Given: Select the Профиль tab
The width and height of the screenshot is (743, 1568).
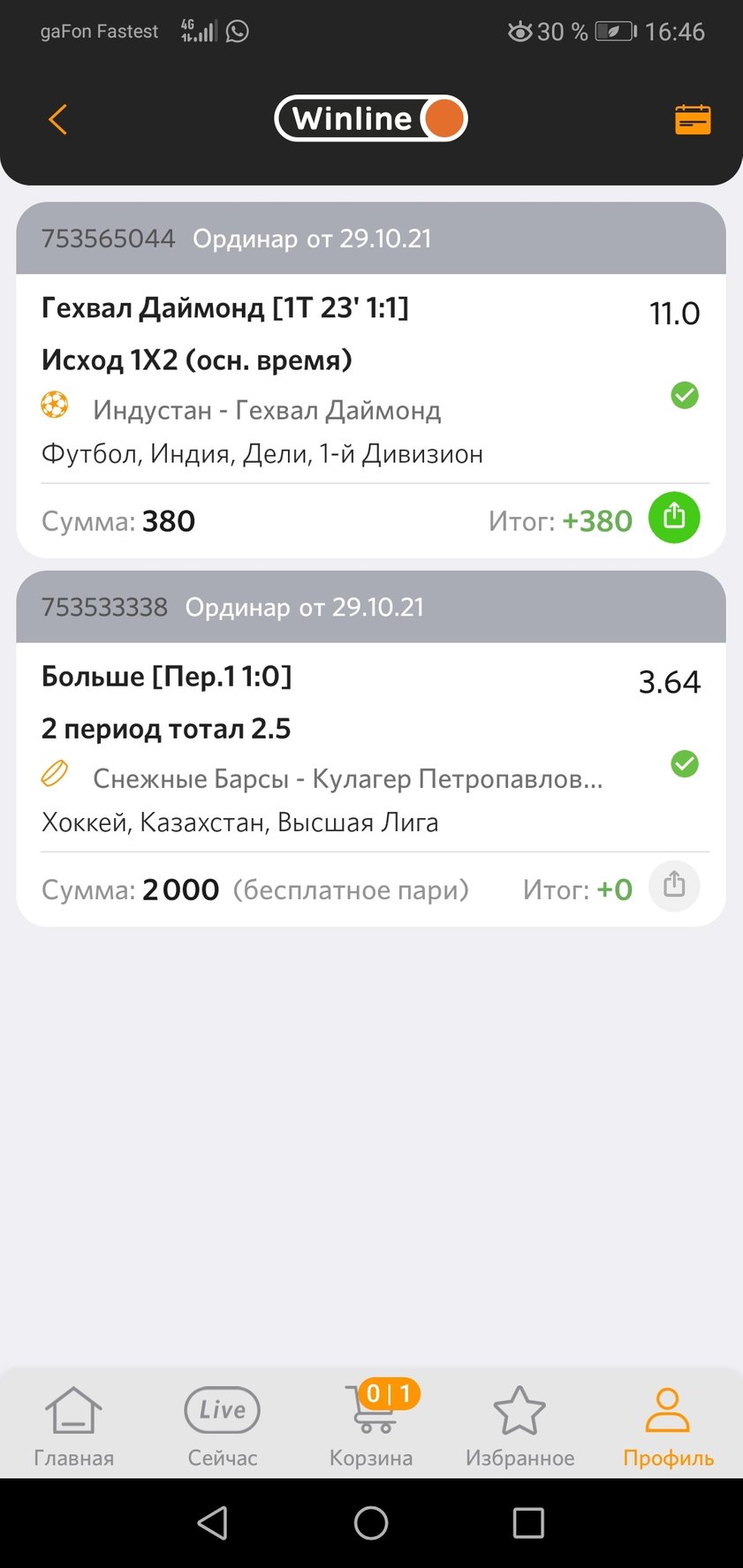Looking at the screenshot, I should [668, 1426].
